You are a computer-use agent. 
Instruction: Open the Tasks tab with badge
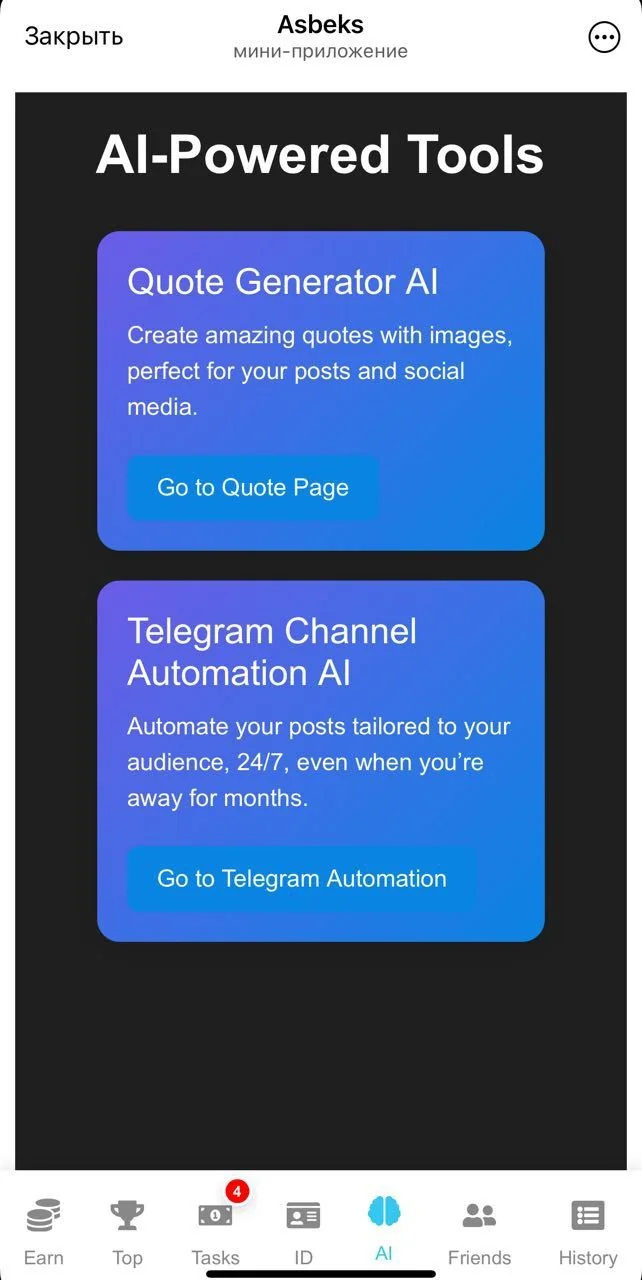pos(216,1230)
